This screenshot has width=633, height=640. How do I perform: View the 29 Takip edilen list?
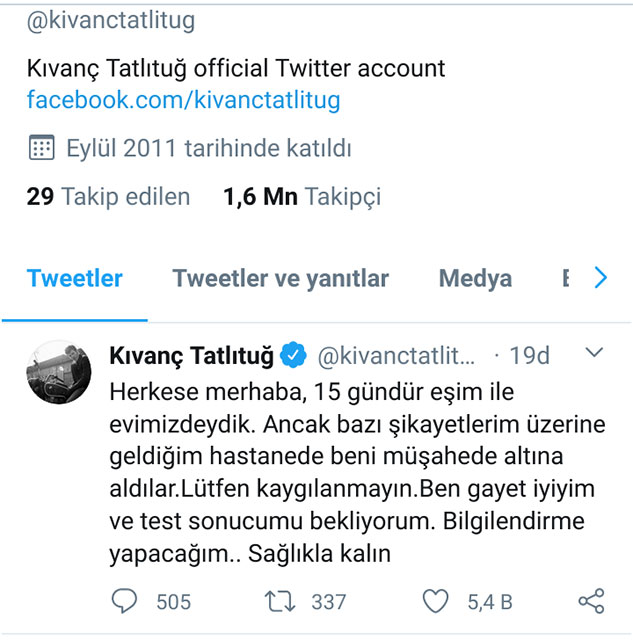108,197
